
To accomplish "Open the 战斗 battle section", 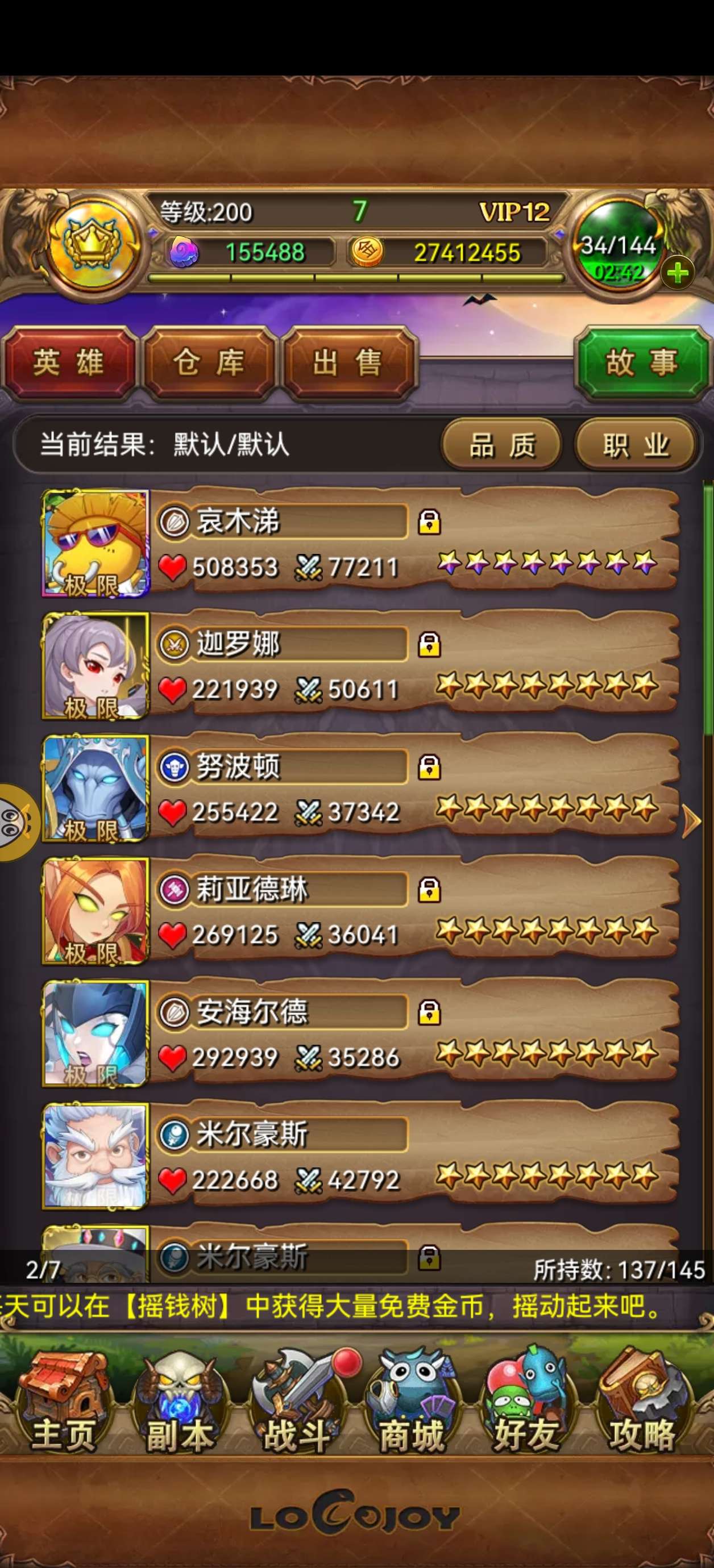I will (x=296, y=1408).
